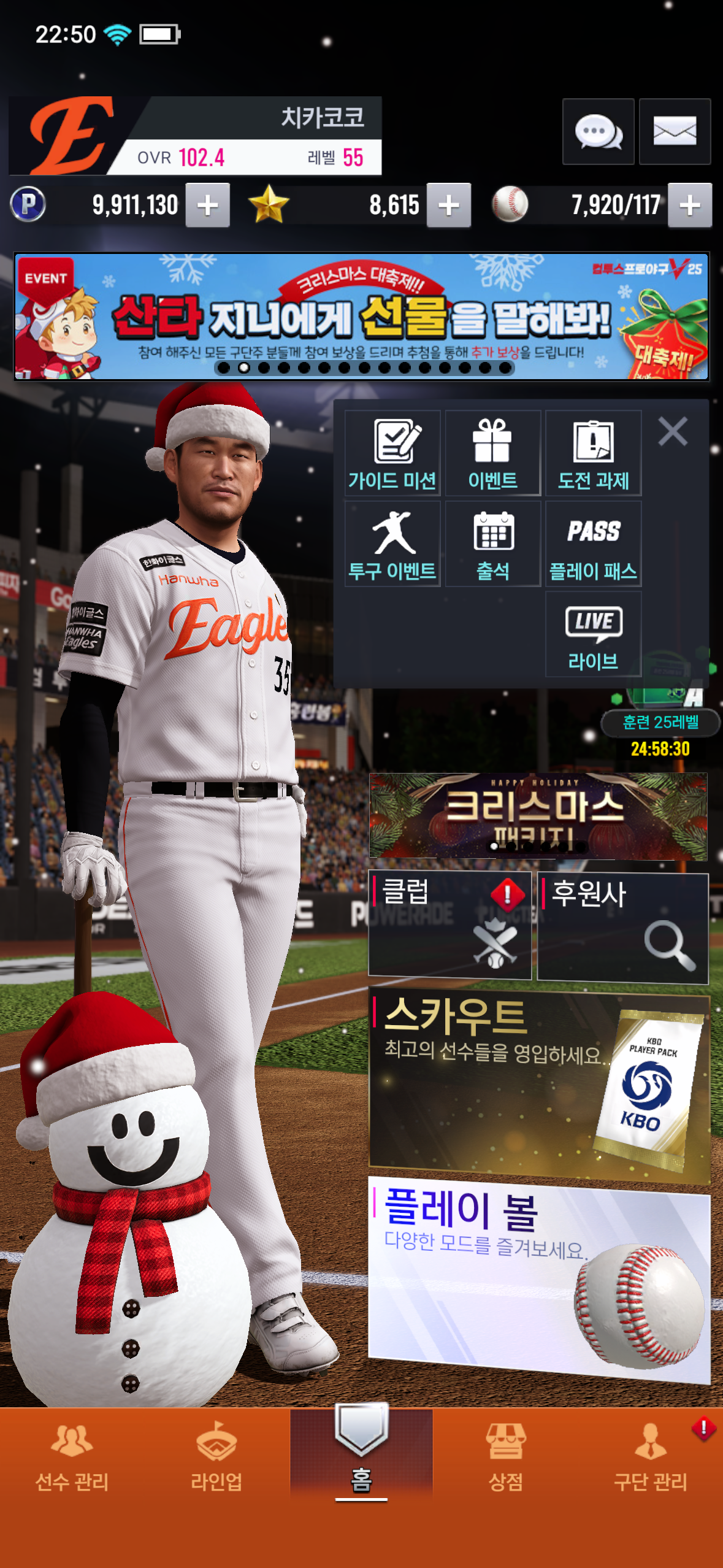Add more play balls with the plus button
723x1568 pixels.
pyautogui.click(x=689, y=205)
